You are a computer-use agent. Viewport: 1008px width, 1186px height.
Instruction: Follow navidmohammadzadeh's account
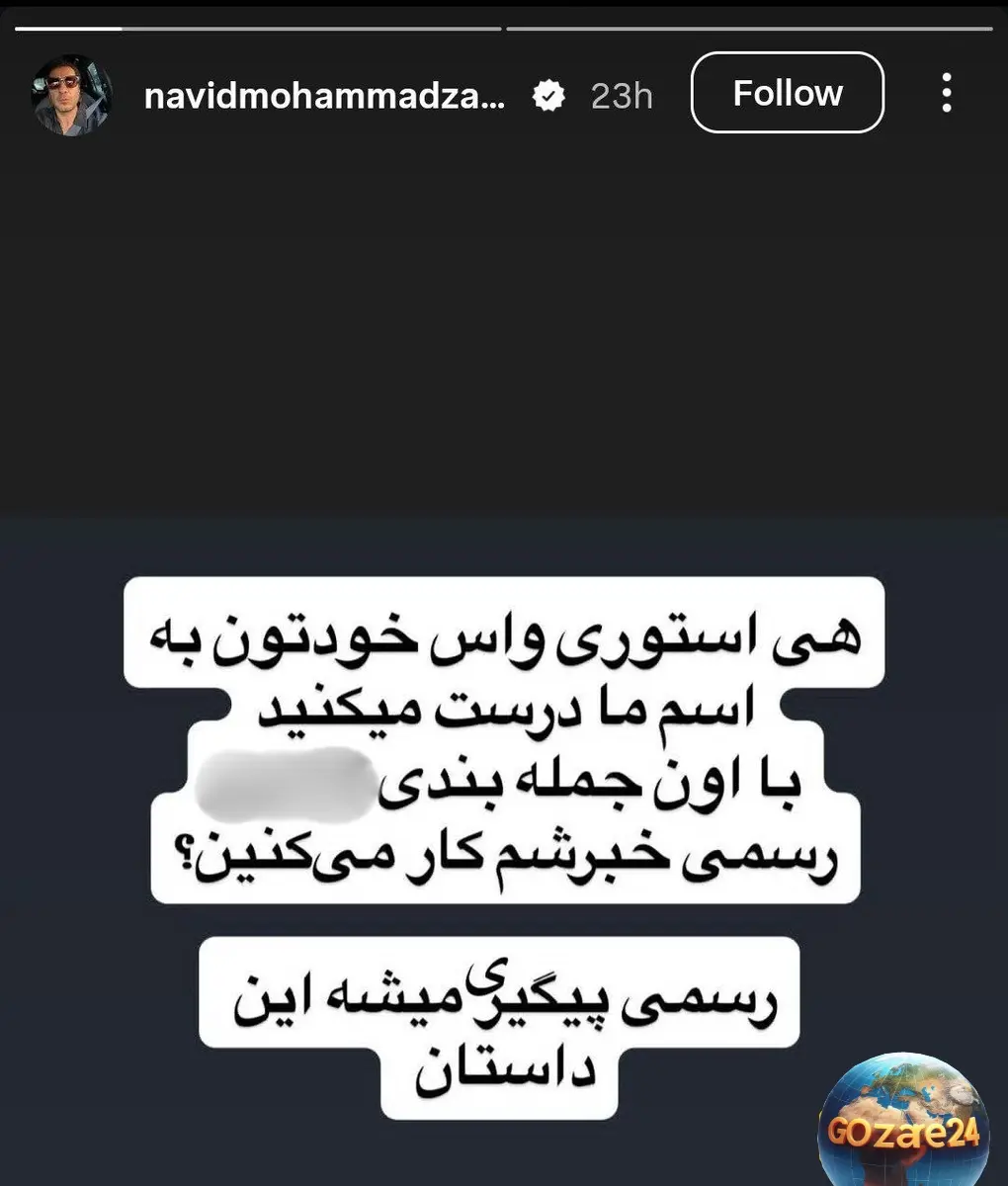[787, 93]
